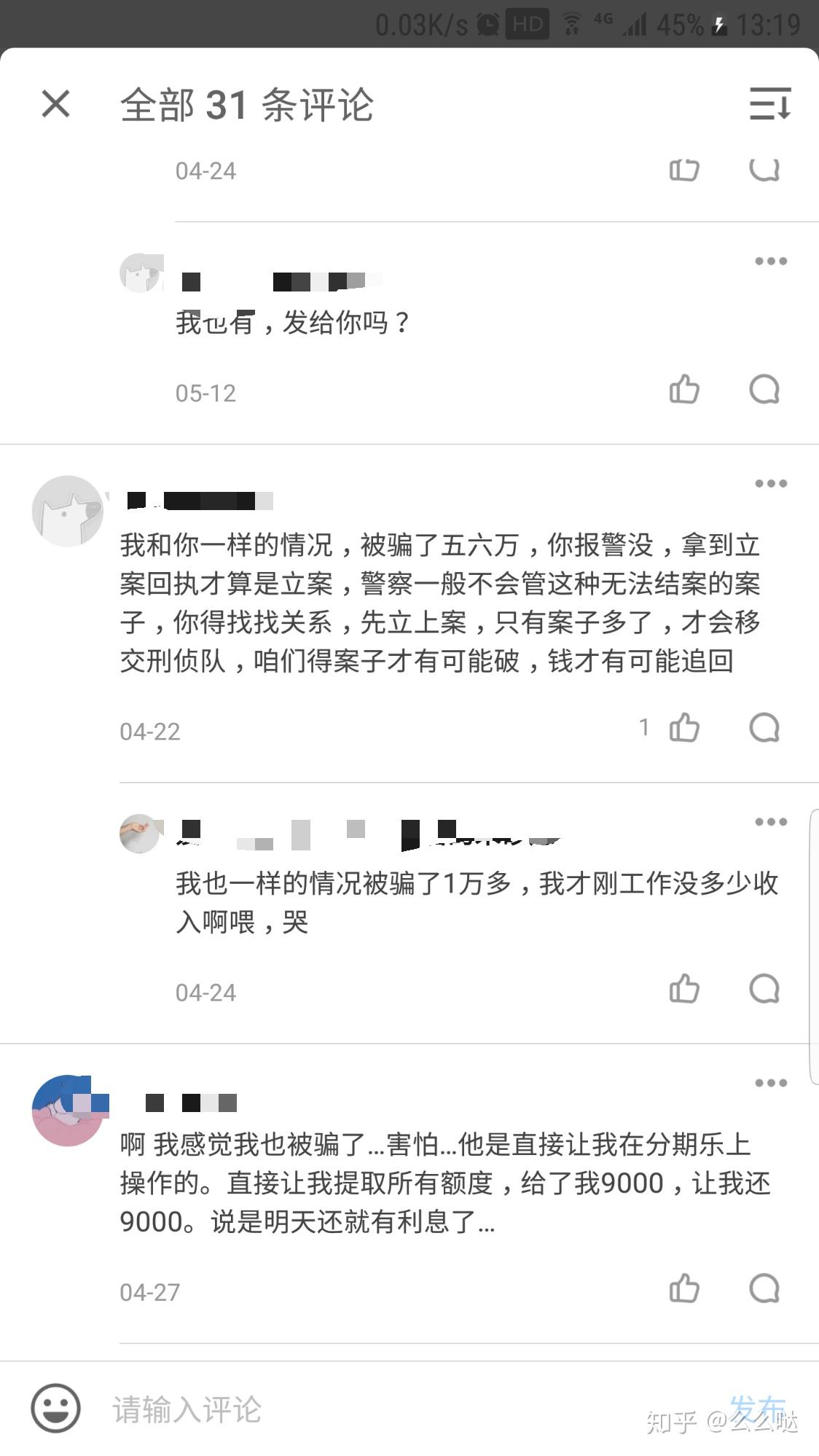Open more options for the 被骗了1万多 reply

pos(771,821)
